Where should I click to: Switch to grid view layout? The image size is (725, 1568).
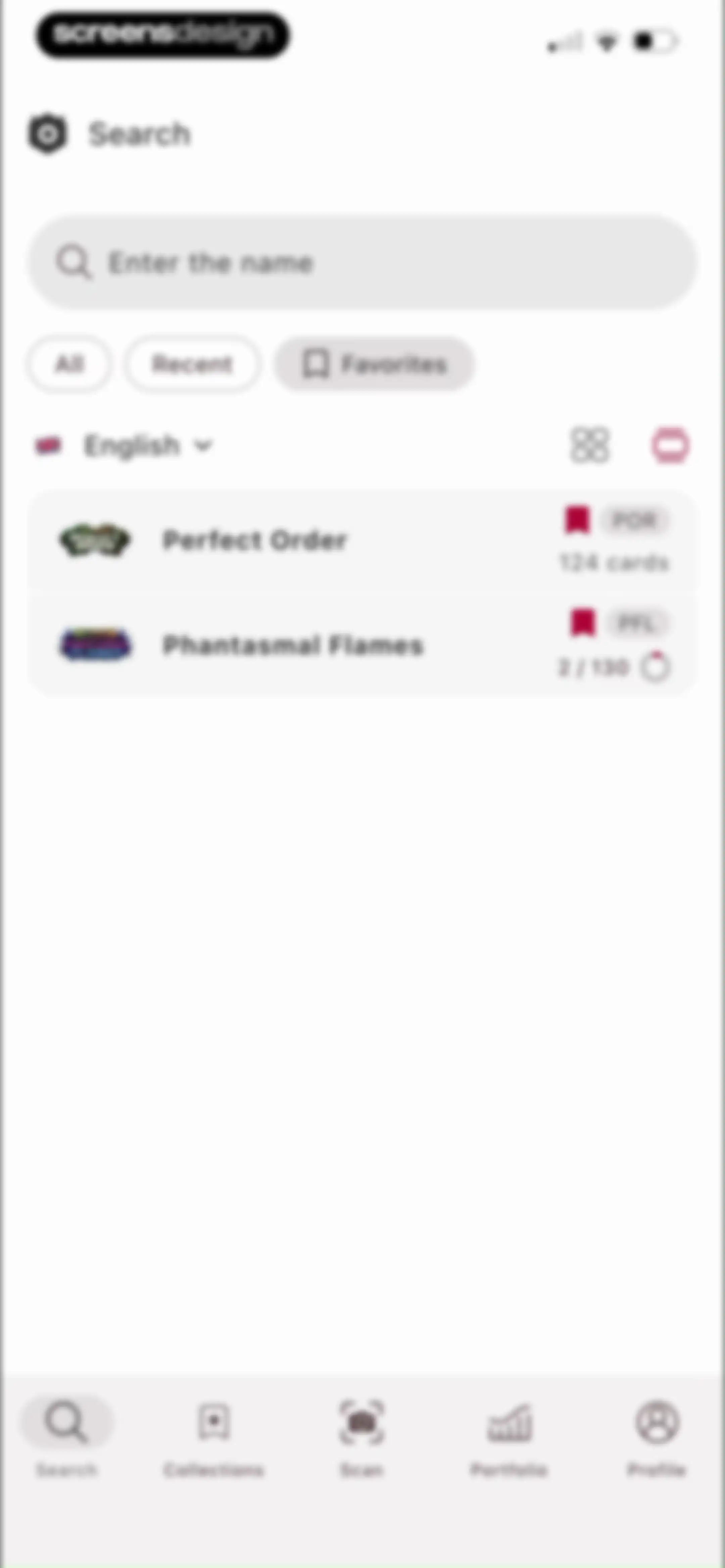pos(589,445)
